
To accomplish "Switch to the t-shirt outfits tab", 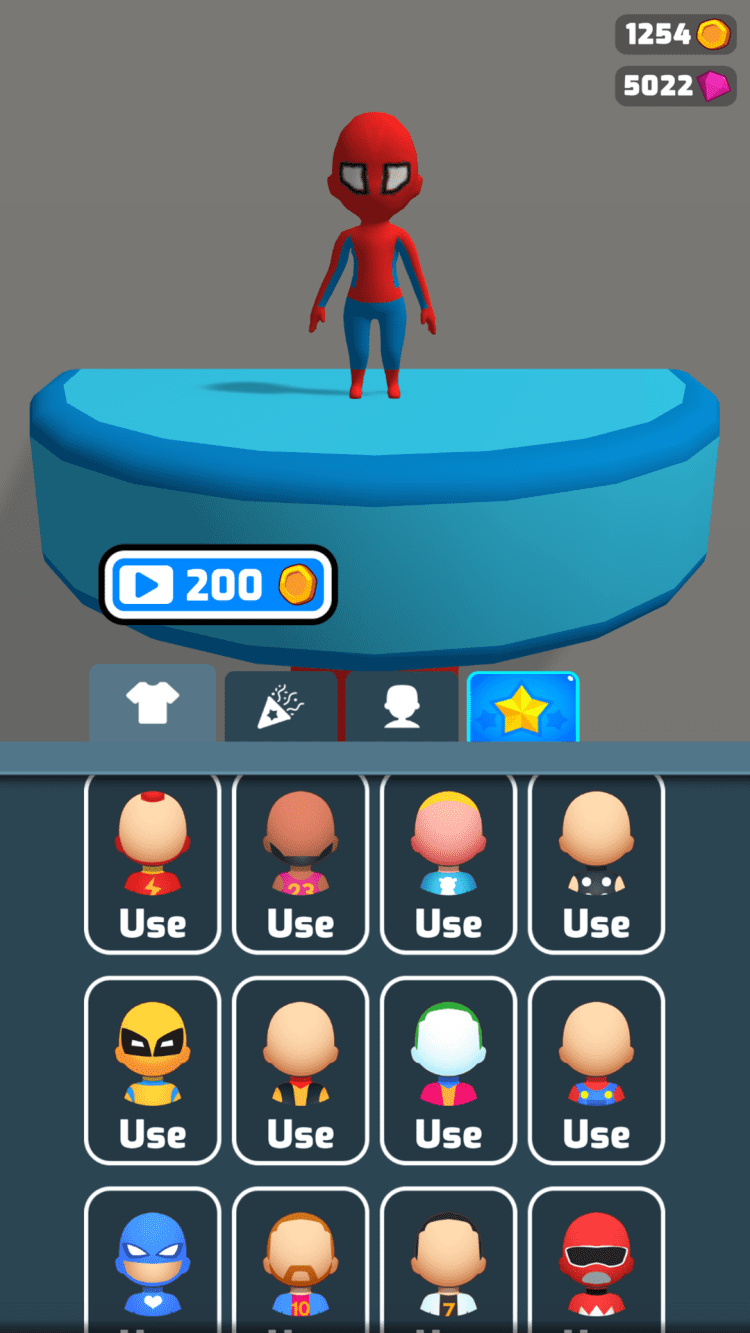I will click(x=153, y=704).
